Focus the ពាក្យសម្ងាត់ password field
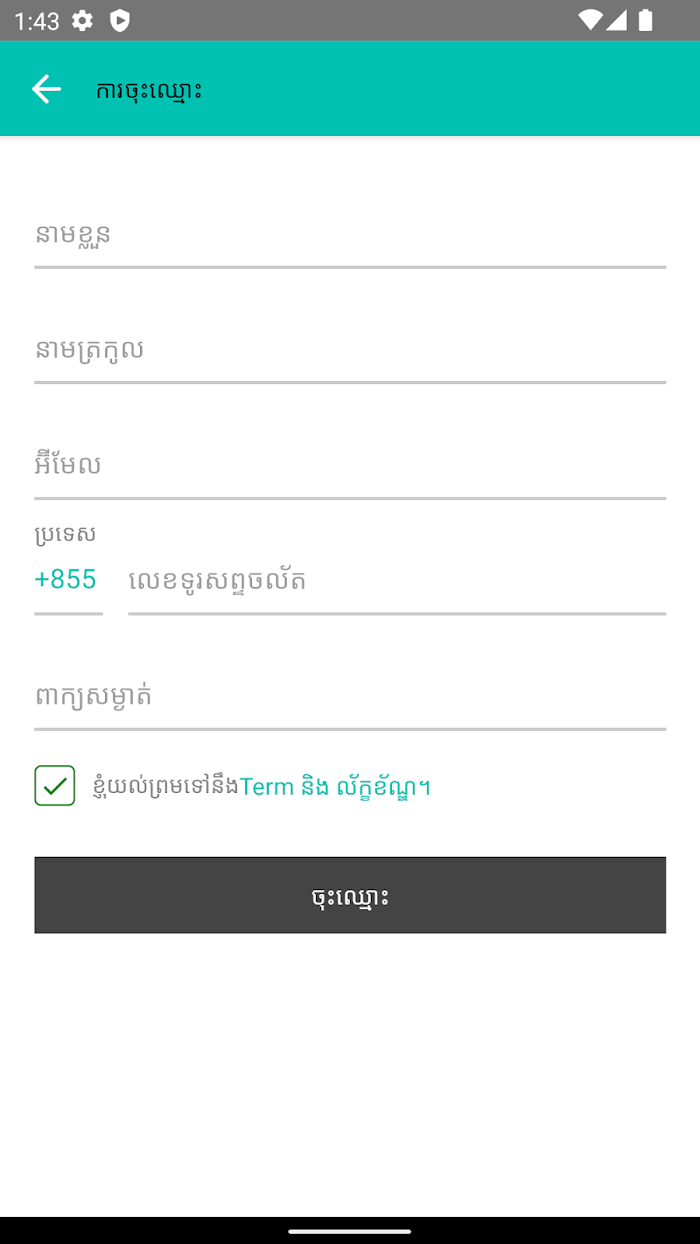 click(x=350, y=697)
